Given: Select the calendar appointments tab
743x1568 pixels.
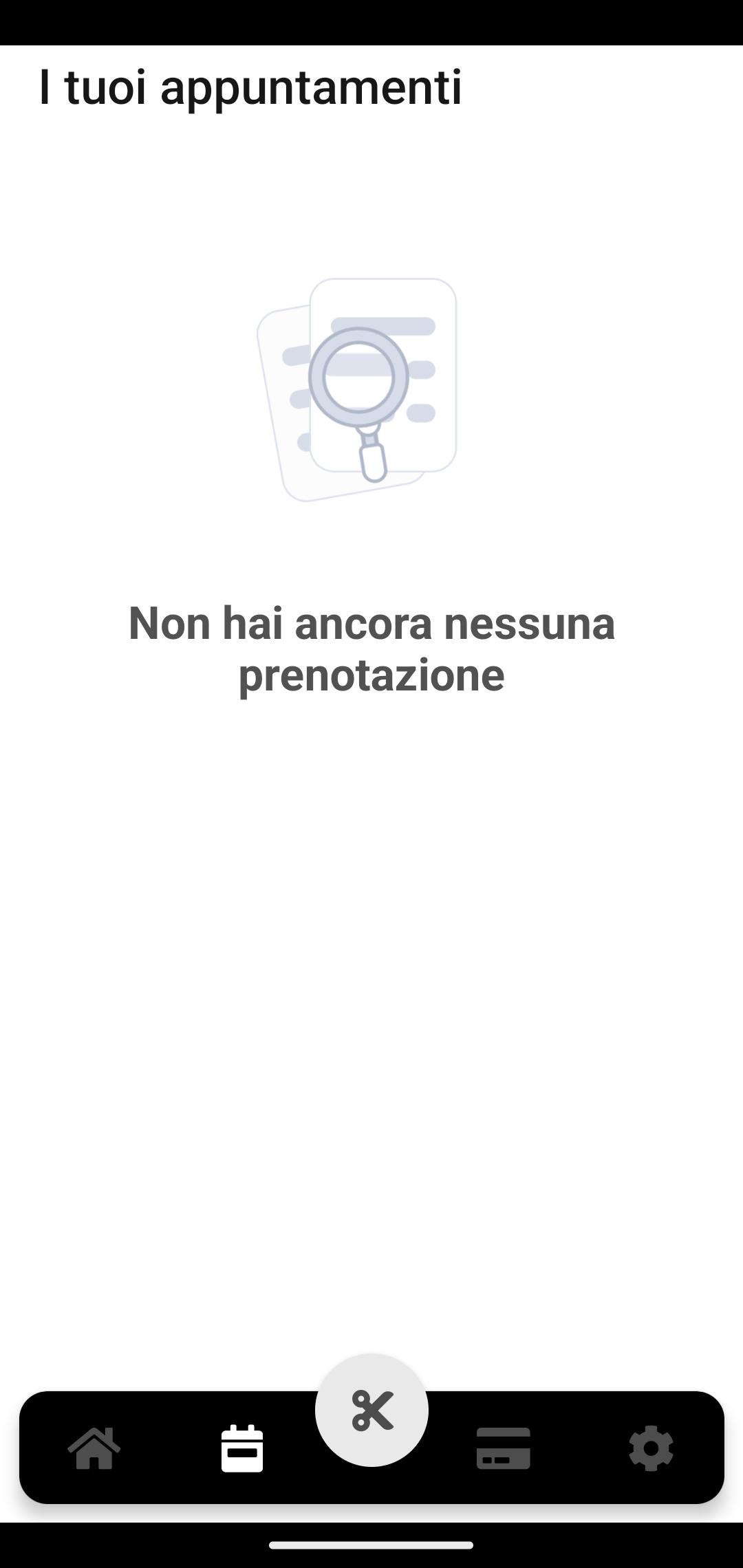Looking at the screenshot, I should click(242, 1448).
